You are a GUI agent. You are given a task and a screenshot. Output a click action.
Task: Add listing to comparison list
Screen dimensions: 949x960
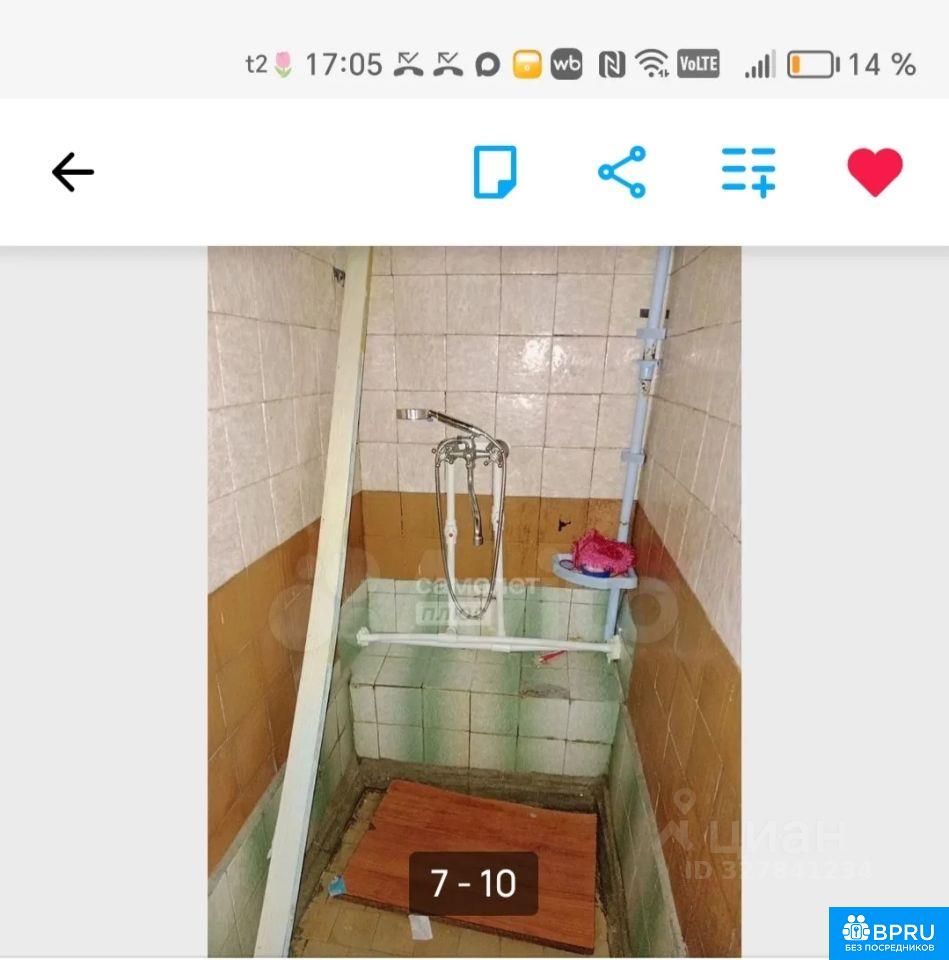[x=749, y=172]
